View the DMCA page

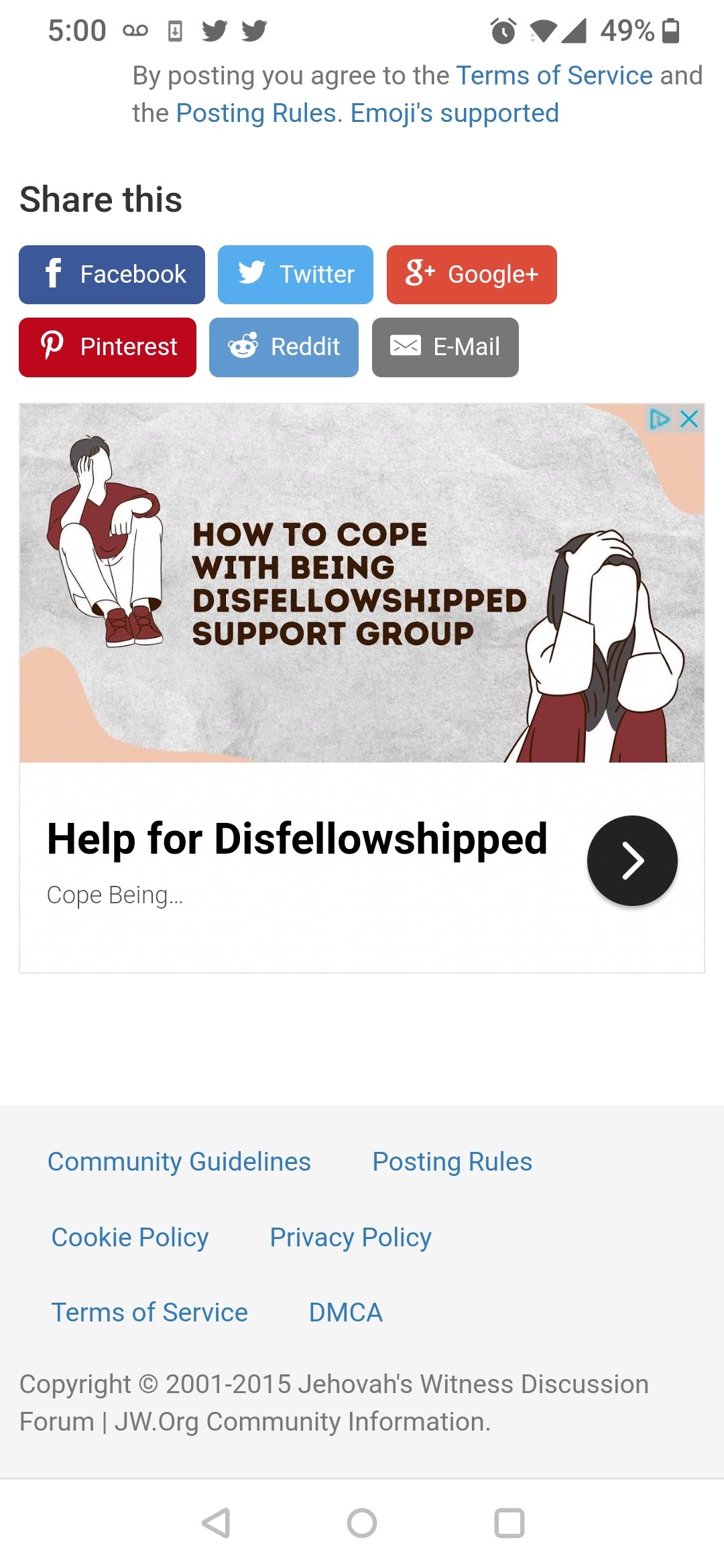coord(345,1312)
